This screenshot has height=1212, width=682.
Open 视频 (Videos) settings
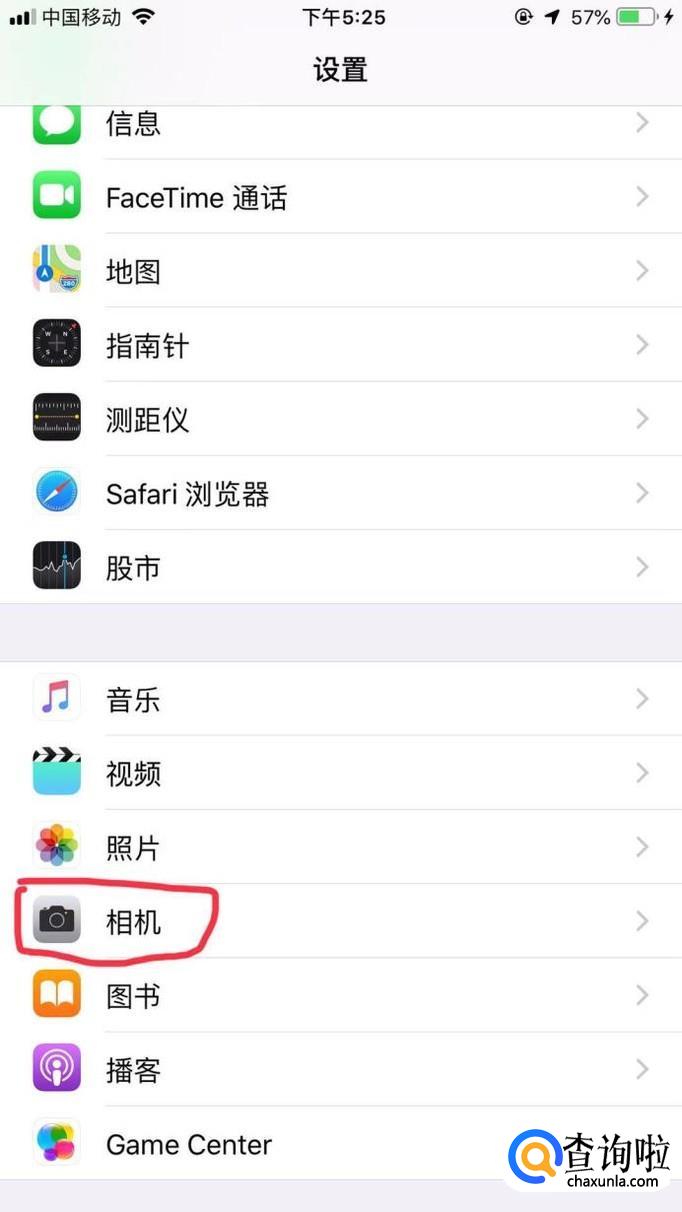coord(340,773)
